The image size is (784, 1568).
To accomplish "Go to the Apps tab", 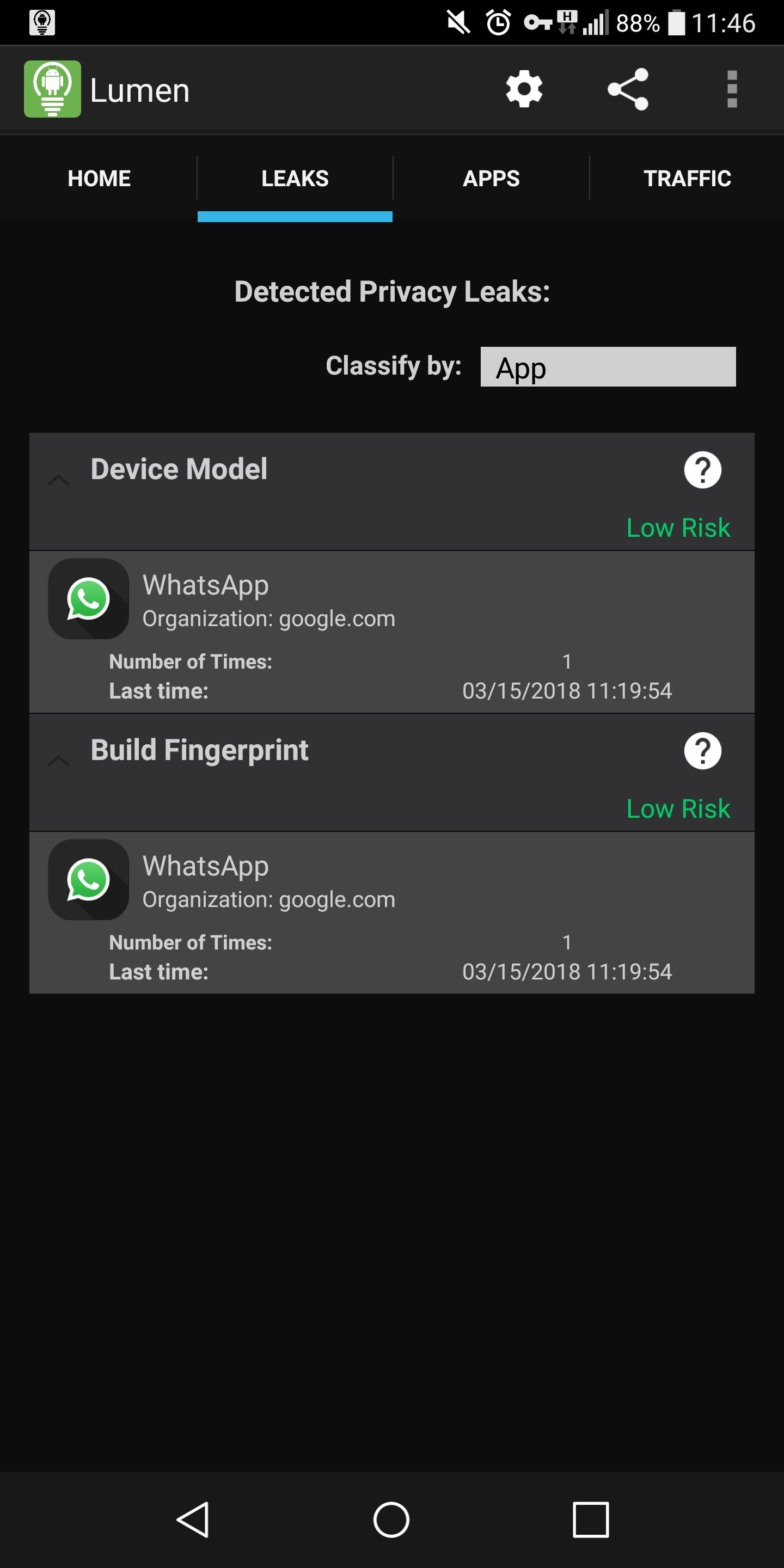I will (x=491, y=179).
